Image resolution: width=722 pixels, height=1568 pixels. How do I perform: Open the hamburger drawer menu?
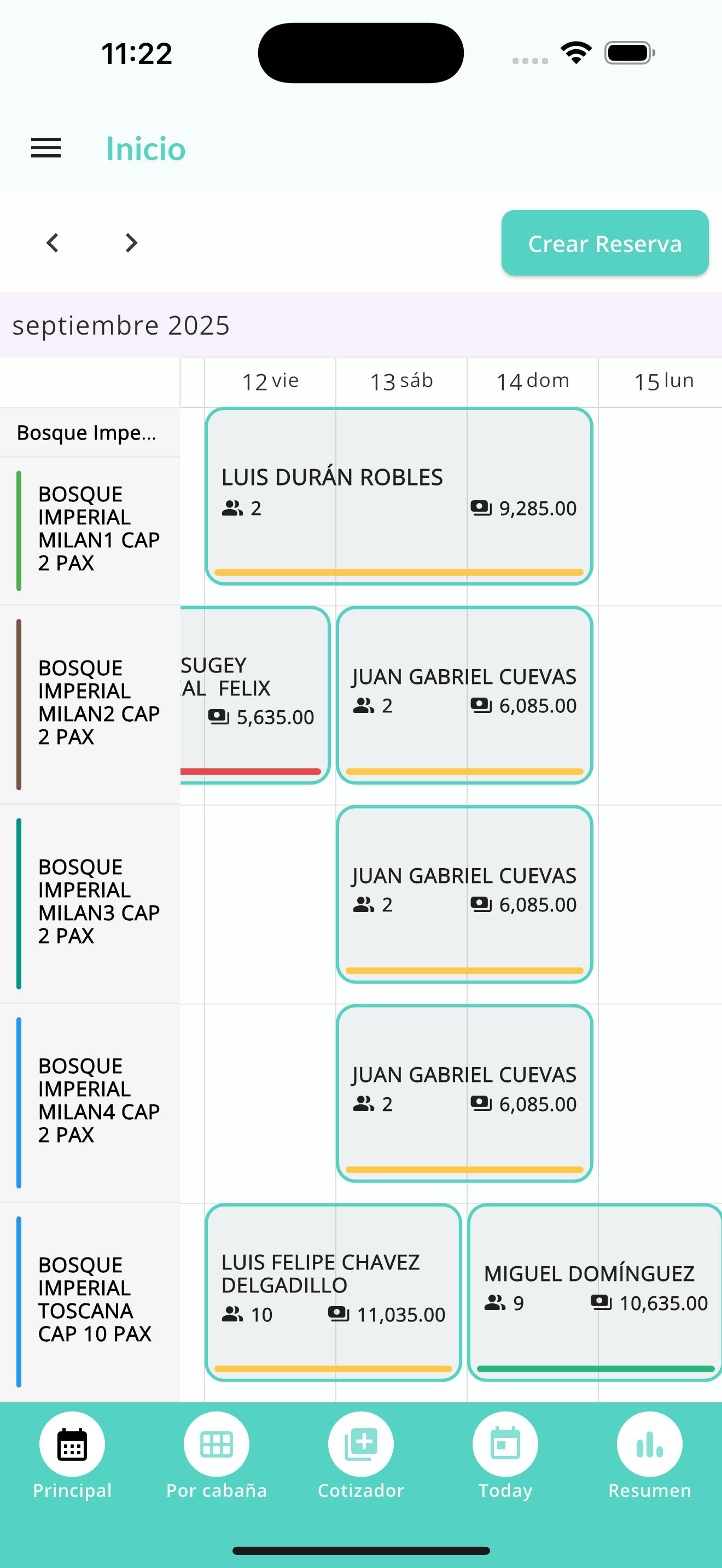[45, 148]
